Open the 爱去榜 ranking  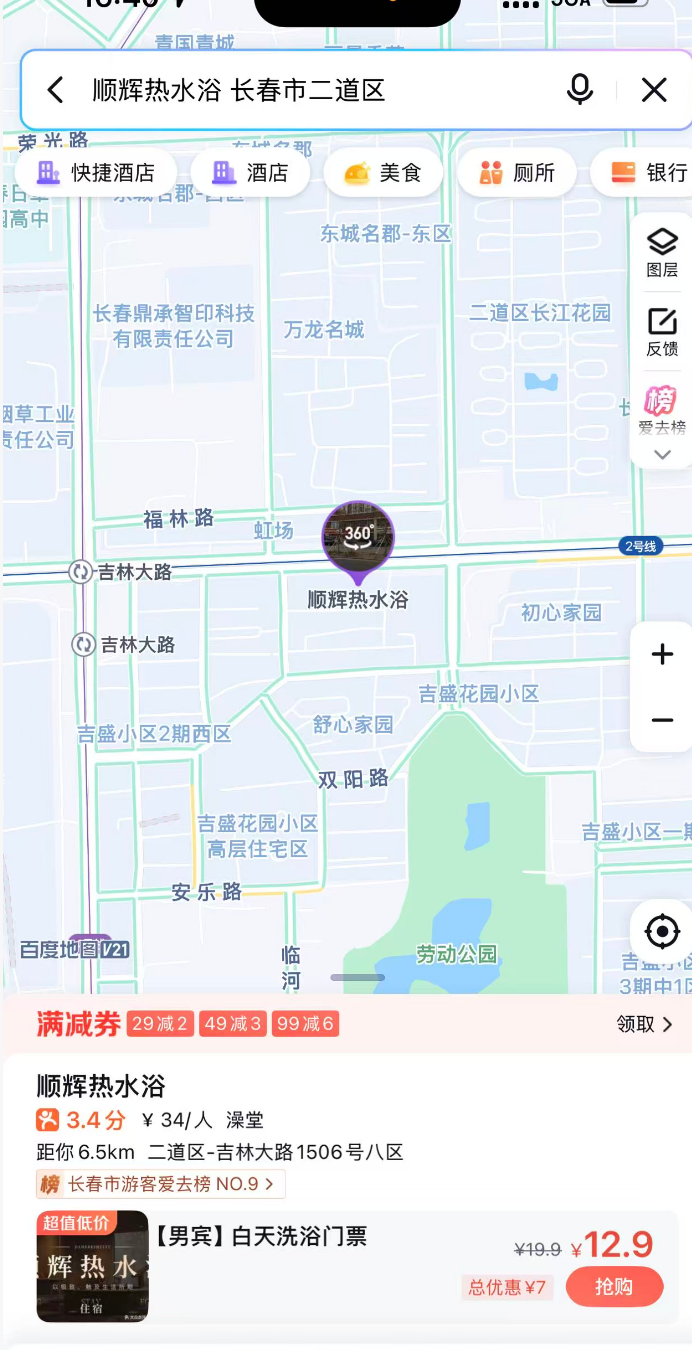pyautogui.click(x=662, y=410)
